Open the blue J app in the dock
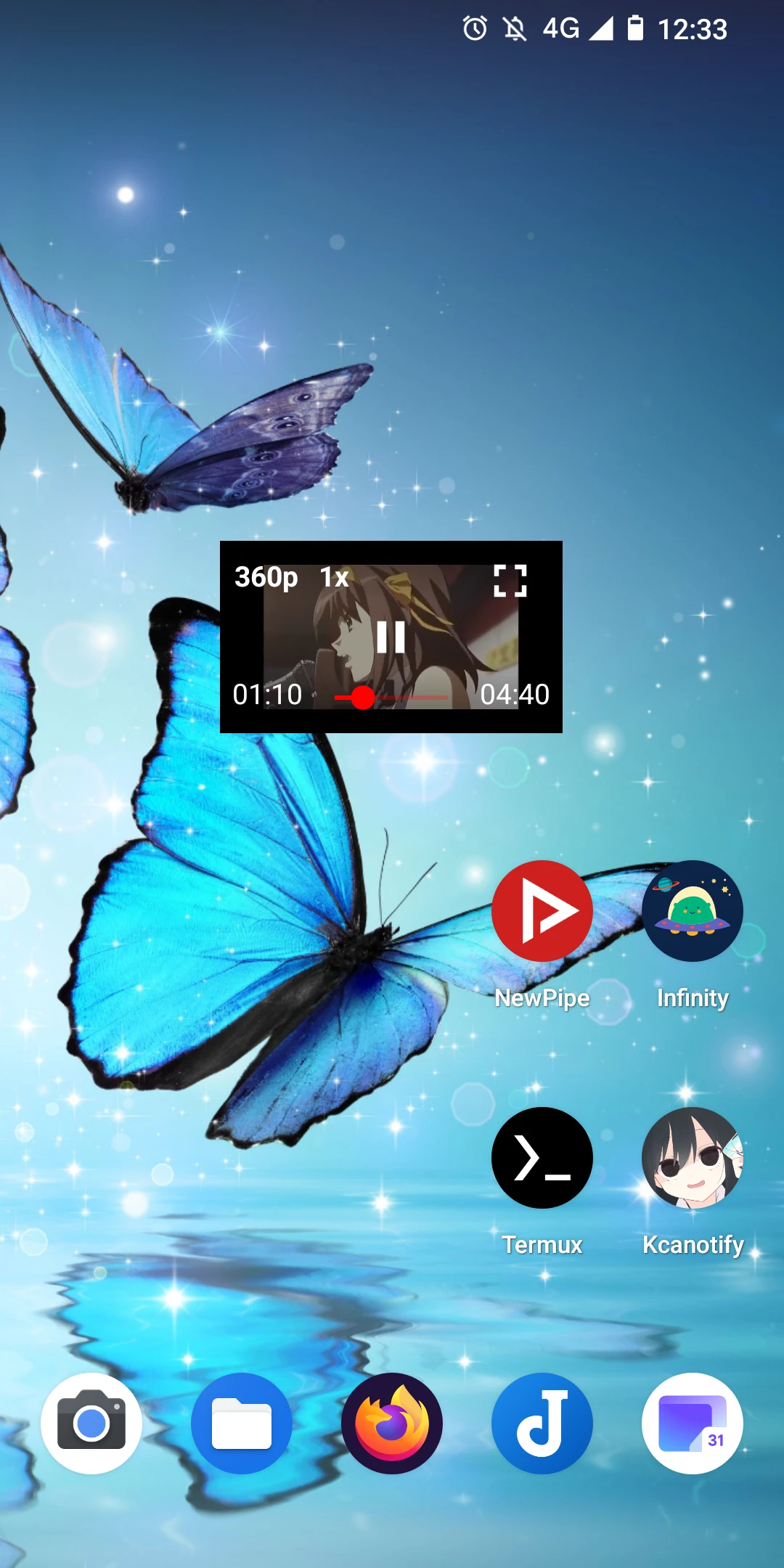 [542, 1424]
